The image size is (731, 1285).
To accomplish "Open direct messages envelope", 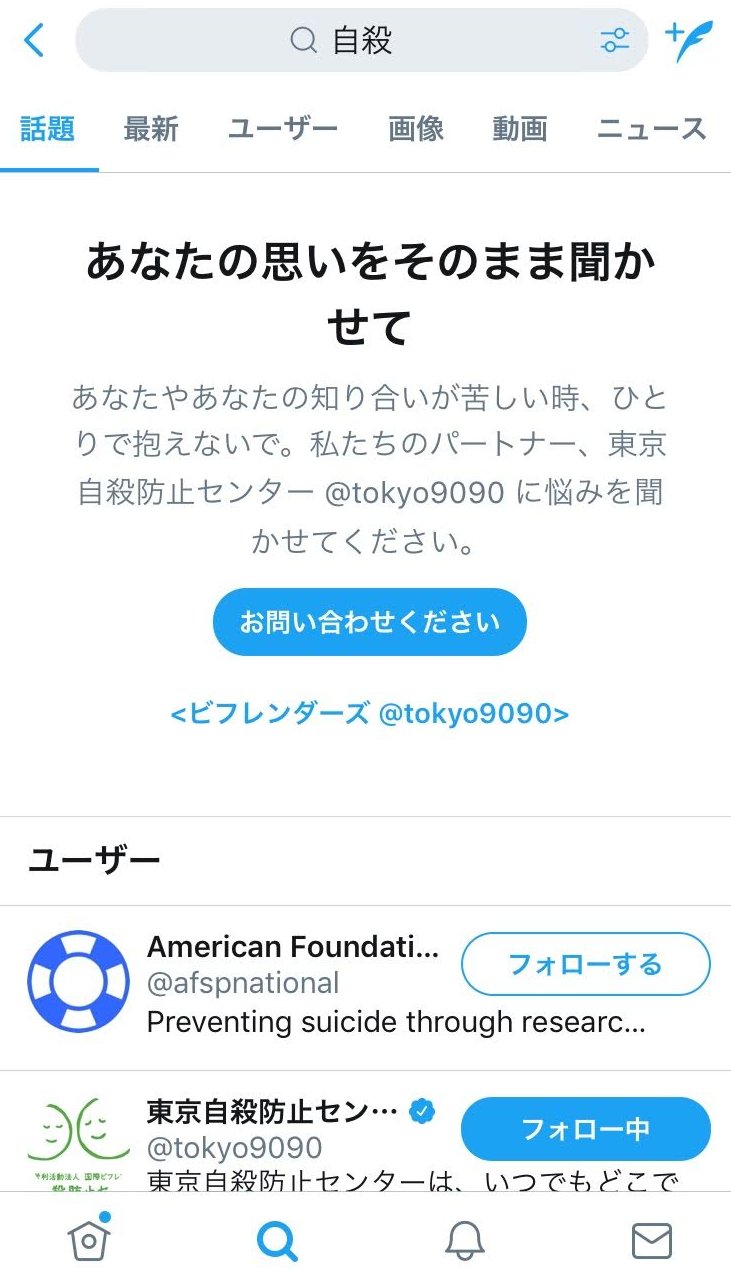I will click(652, 1241).
